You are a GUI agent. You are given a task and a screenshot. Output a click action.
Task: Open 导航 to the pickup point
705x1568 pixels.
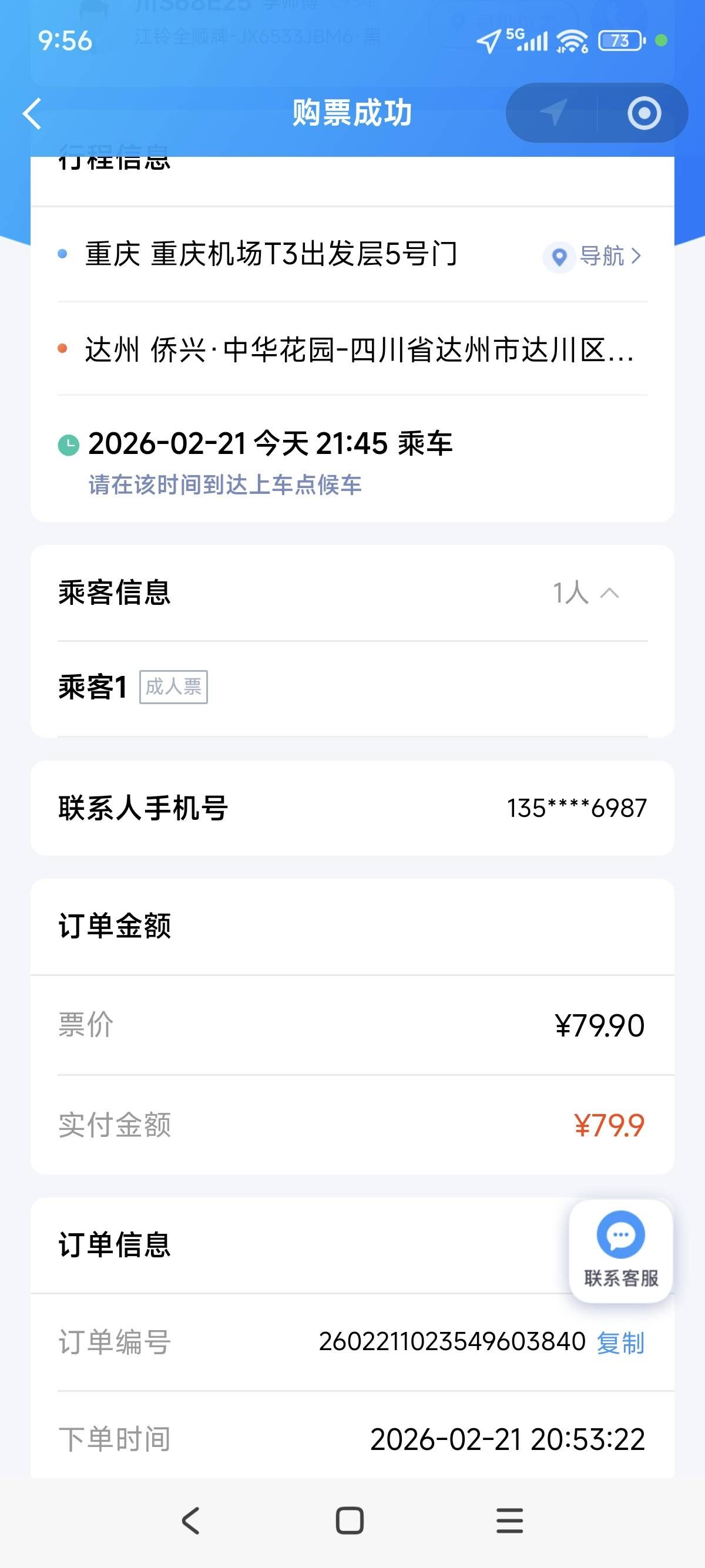pos(593,256)
